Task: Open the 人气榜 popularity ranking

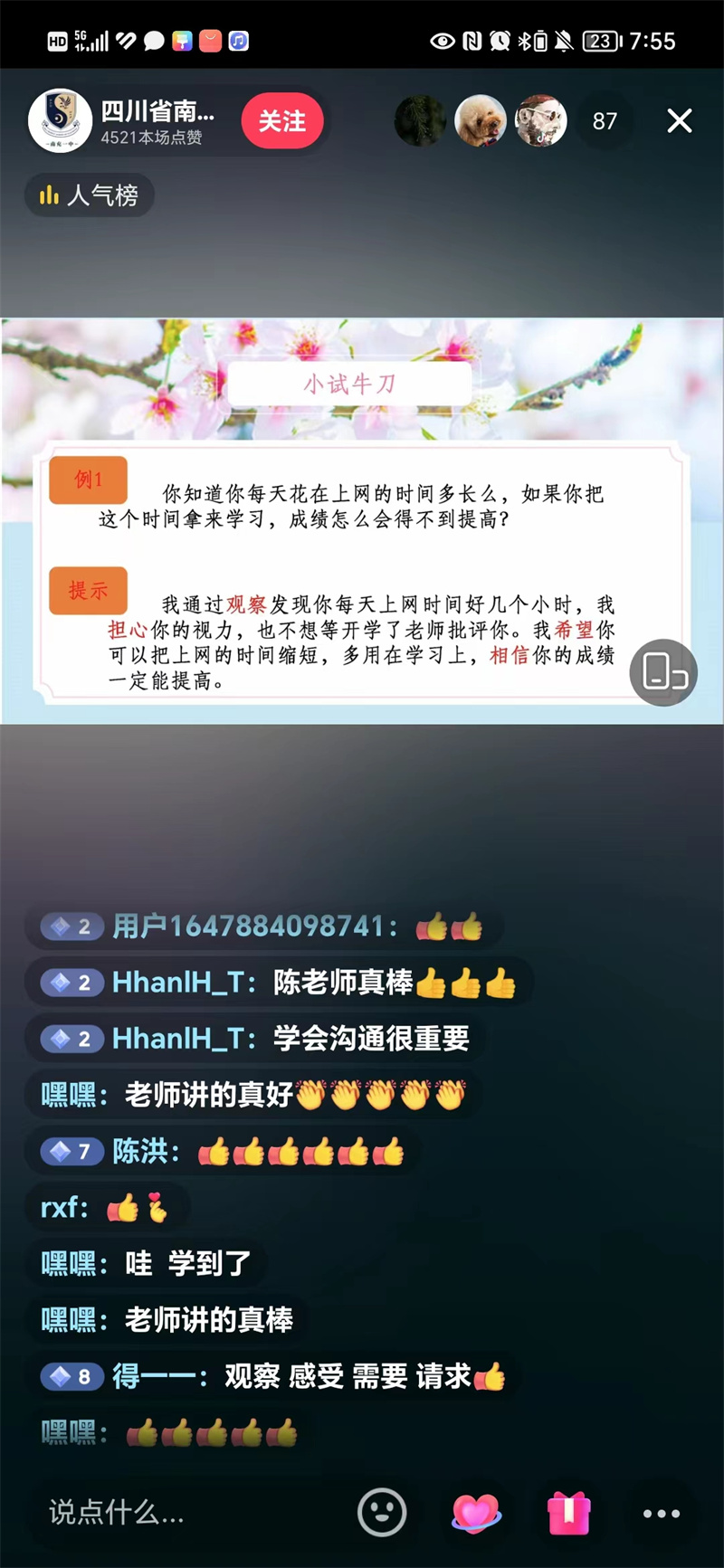Action: pyautogui.click(x=89, y=195)
